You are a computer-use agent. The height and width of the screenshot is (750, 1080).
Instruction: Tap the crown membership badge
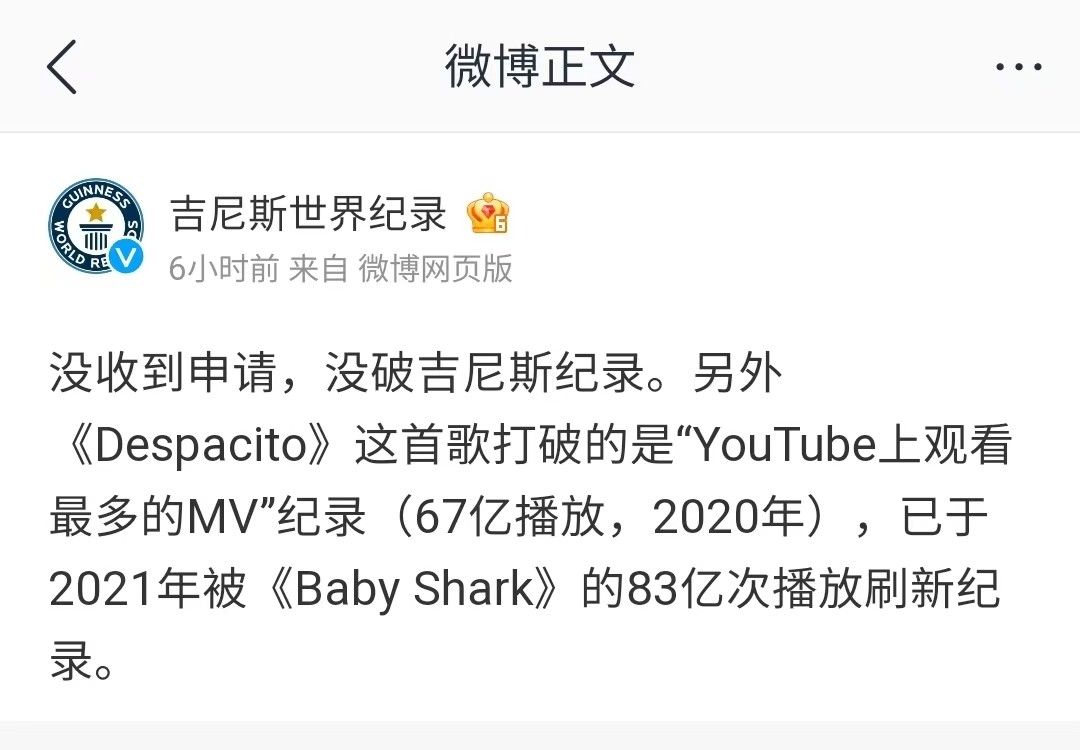(x=488, y=213)
